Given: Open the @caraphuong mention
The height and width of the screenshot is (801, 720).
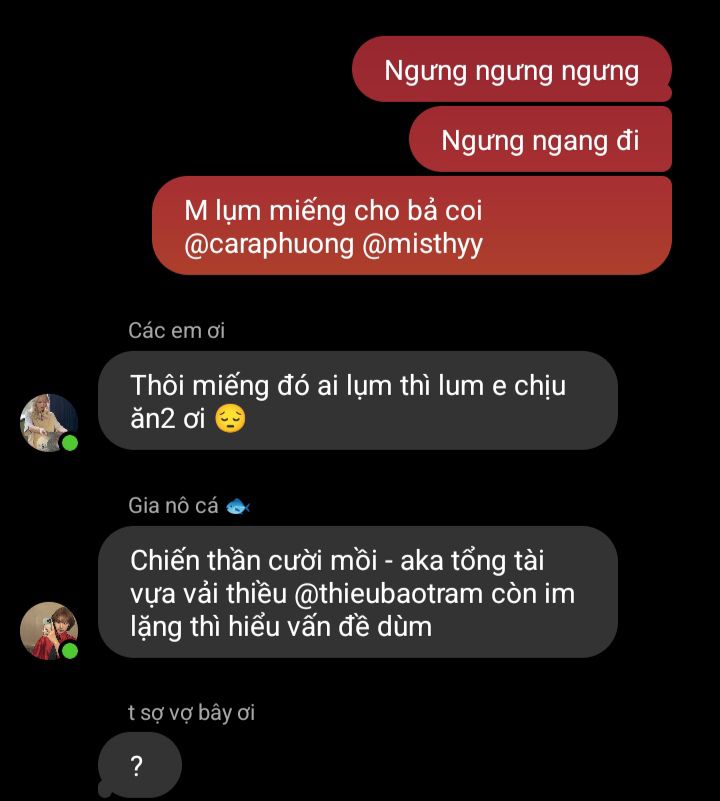Looking at the screenshot, I should (x=268, y=245).
